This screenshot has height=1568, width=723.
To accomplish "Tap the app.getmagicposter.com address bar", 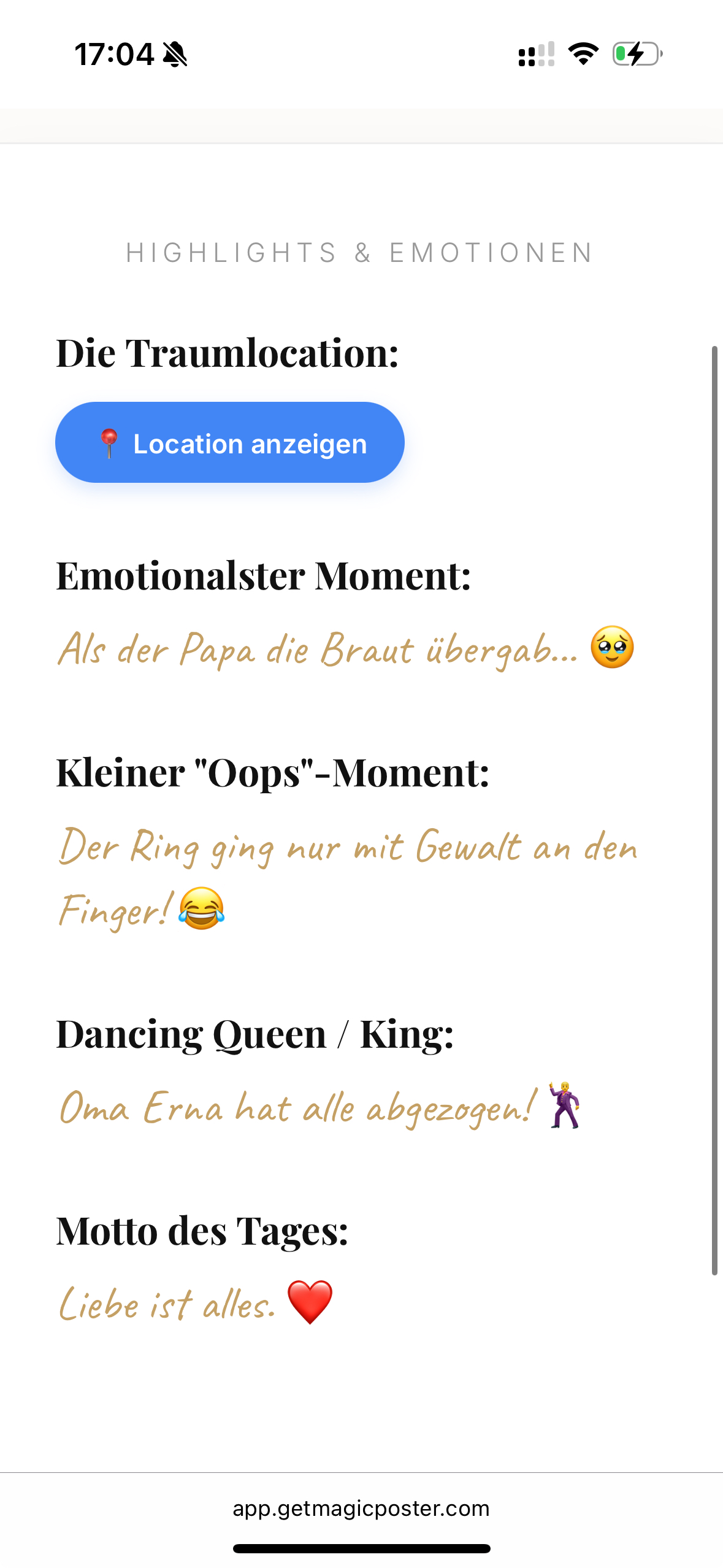I will (x=361, y=1508).
